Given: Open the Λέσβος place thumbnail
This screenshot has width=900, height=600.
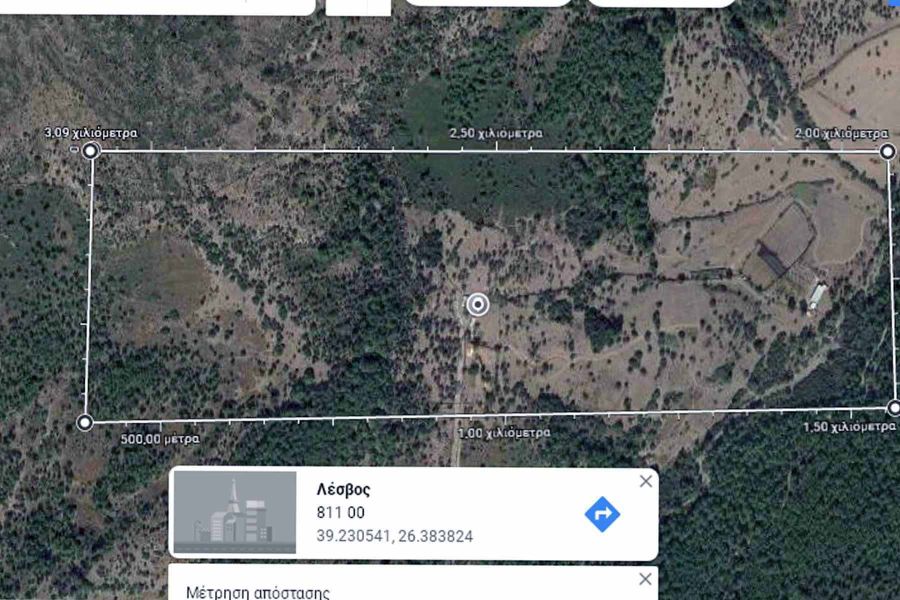Looking at the screenshot, I should pos(235,513).
